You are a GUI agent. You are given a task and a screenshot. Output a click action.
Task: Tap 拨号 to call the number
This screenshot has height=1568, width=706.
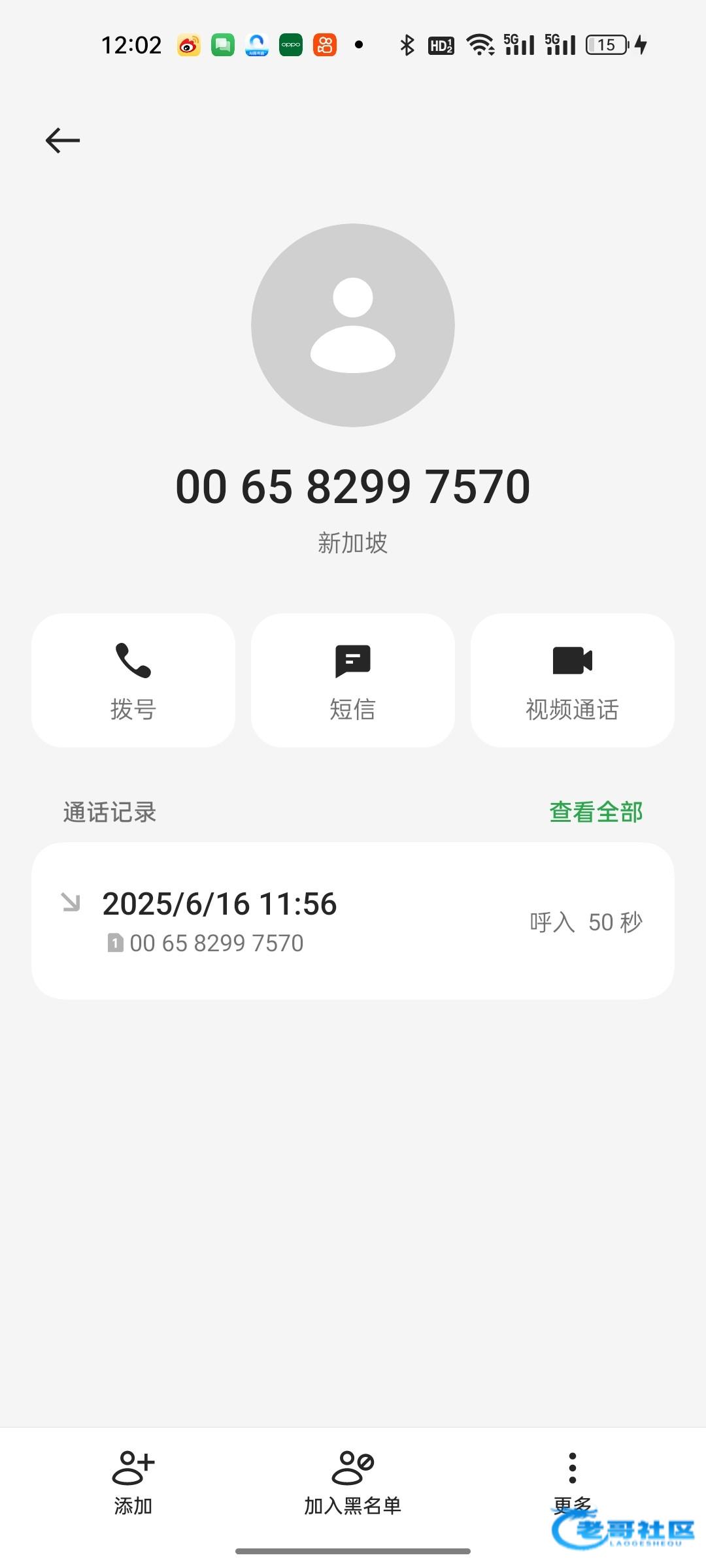coord(133,680)
